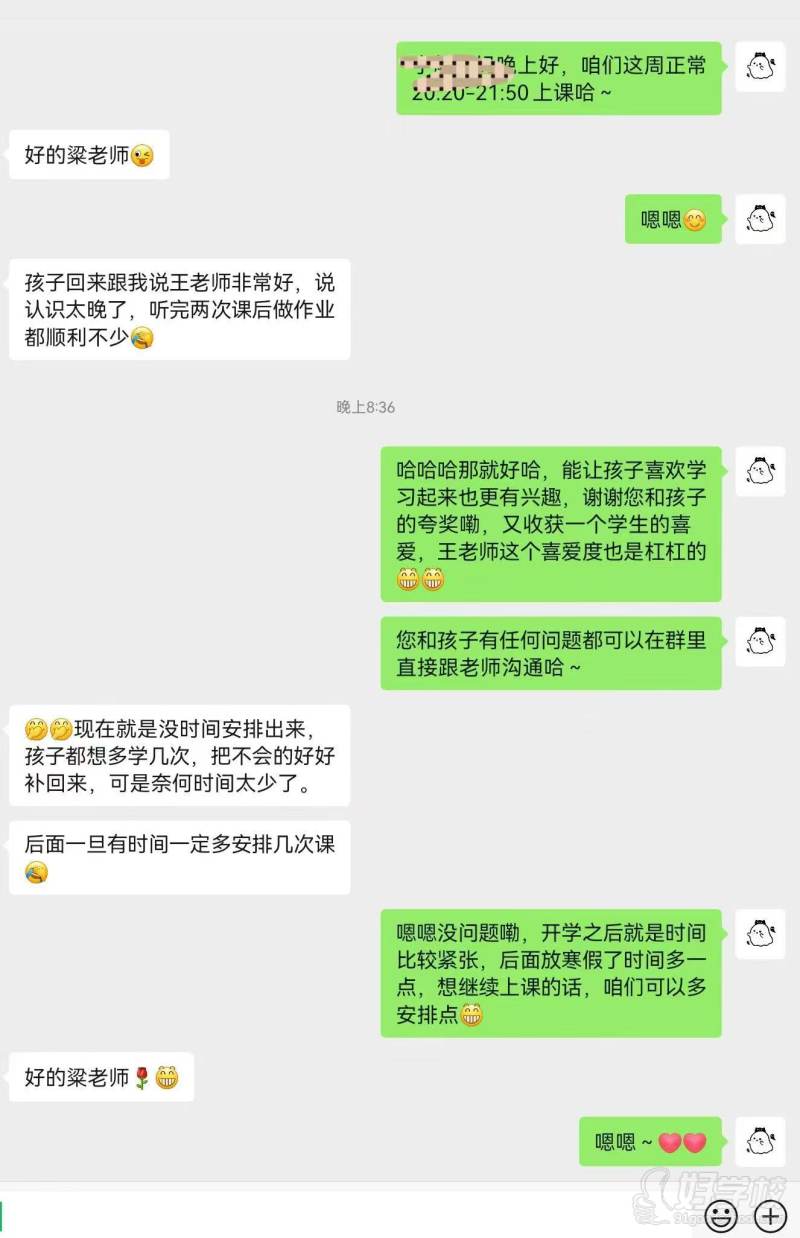Click the sender's rabbit avatar beside the first message

tap(760, 66)
